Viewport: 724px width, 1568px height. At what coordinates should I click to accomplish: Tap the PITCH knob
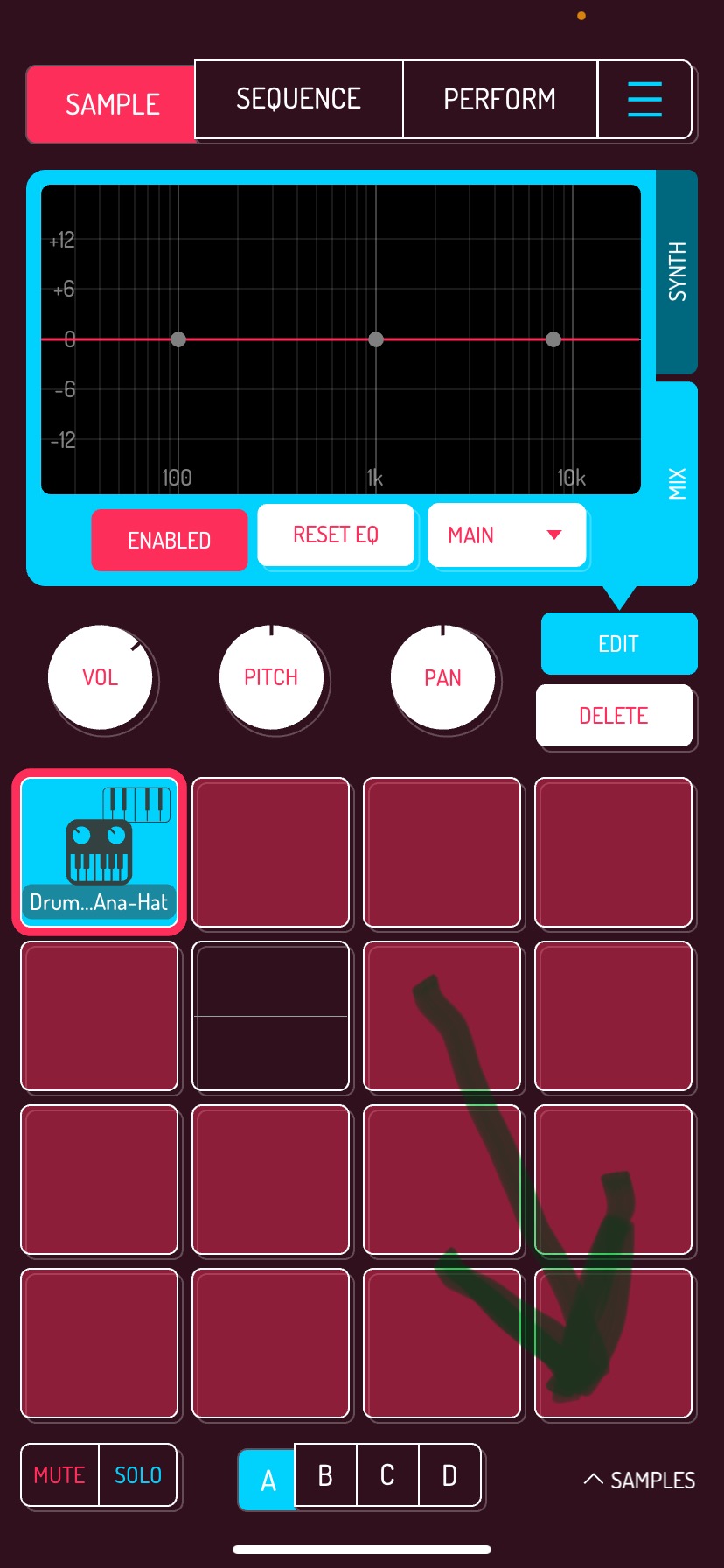[x=271, y=677]
